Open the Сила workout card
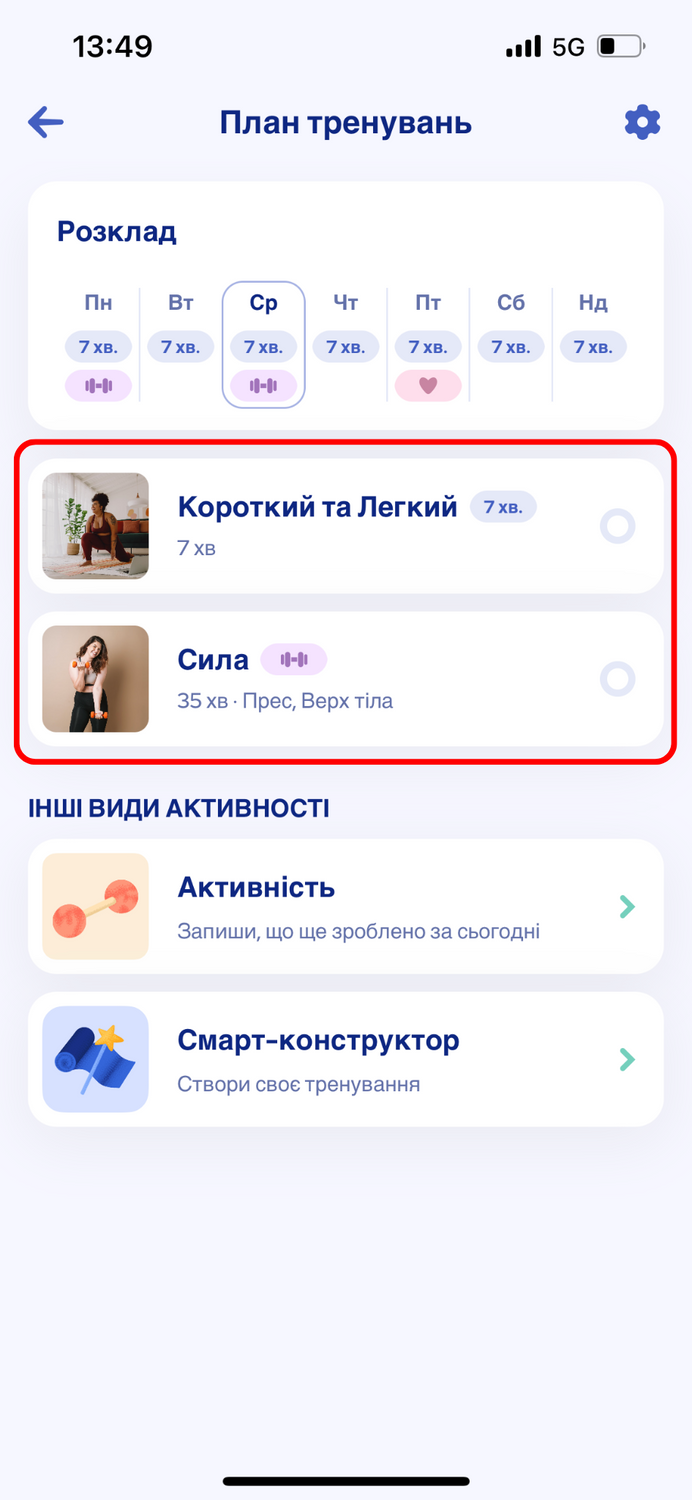This screenshot has width=692, height=1500. coord(346,679)
